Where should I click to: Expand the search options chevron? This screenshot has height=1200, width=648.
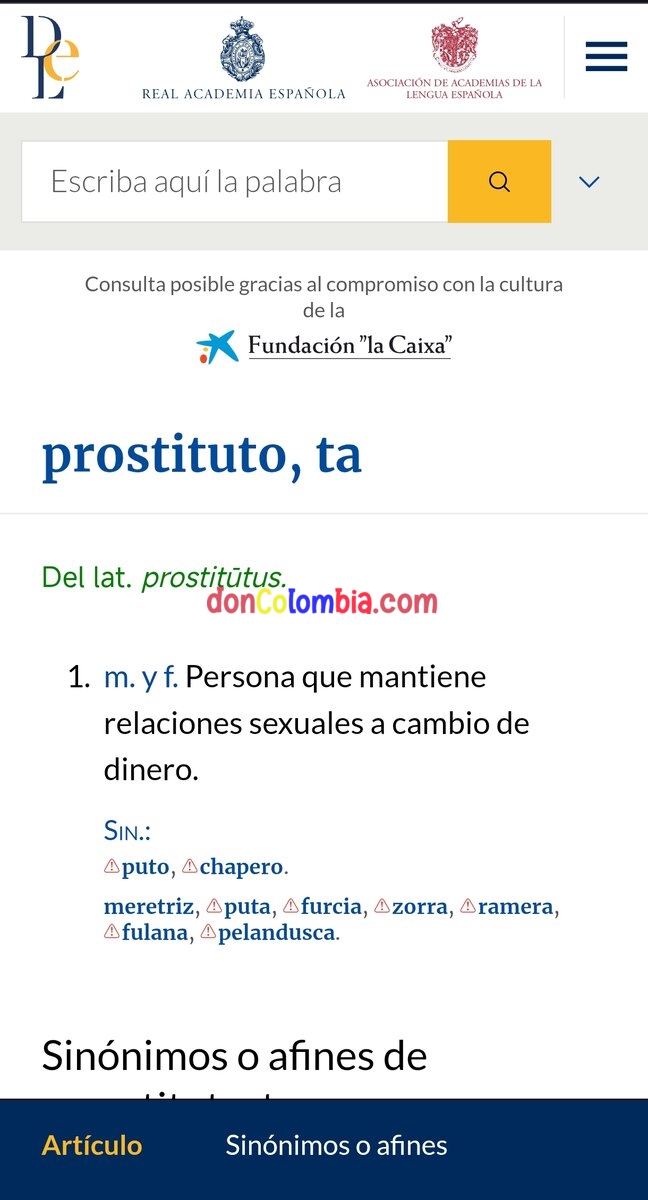click(589, 181)
